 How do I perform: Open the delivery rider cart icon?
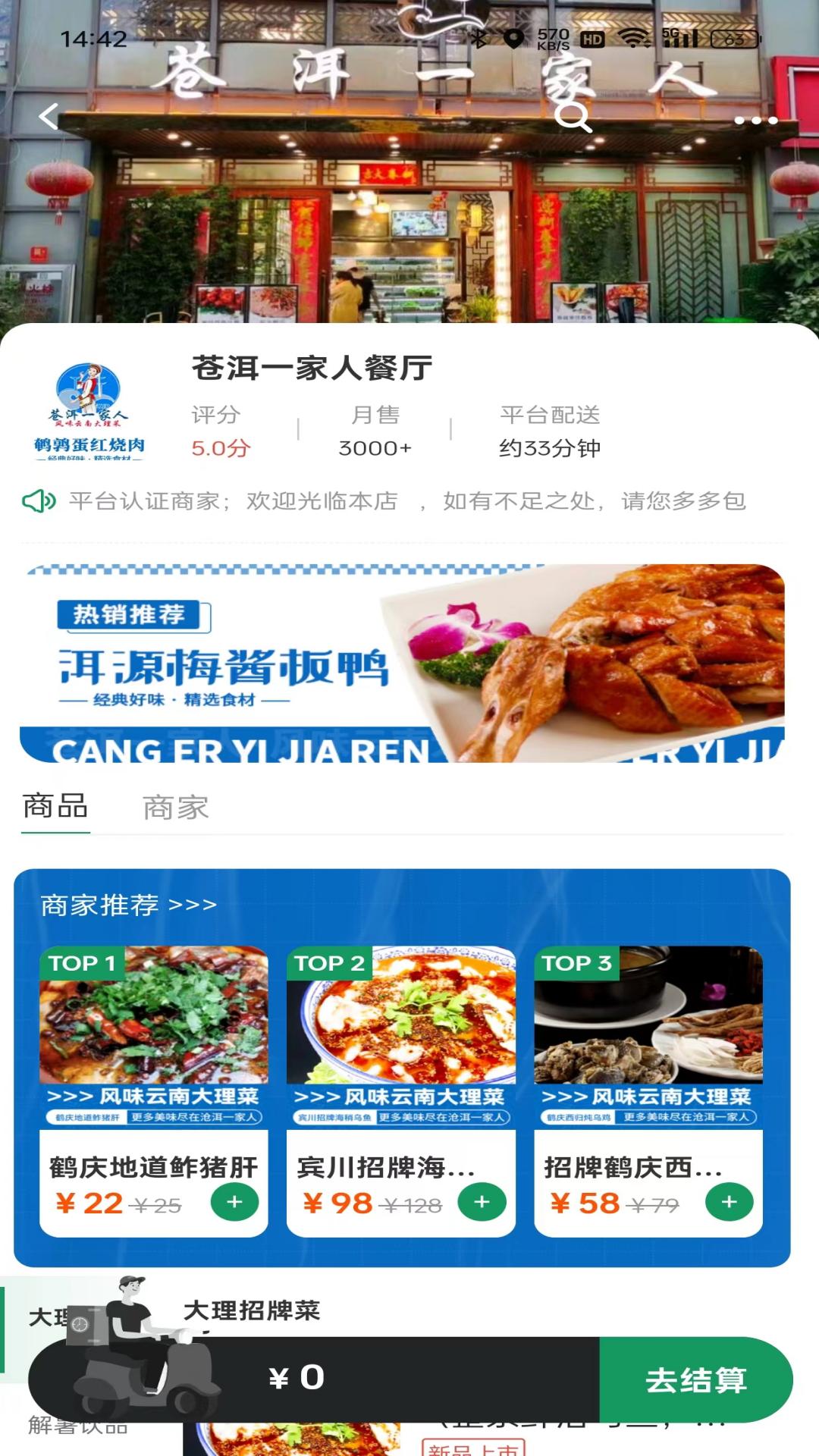[x=136, y=1357]
